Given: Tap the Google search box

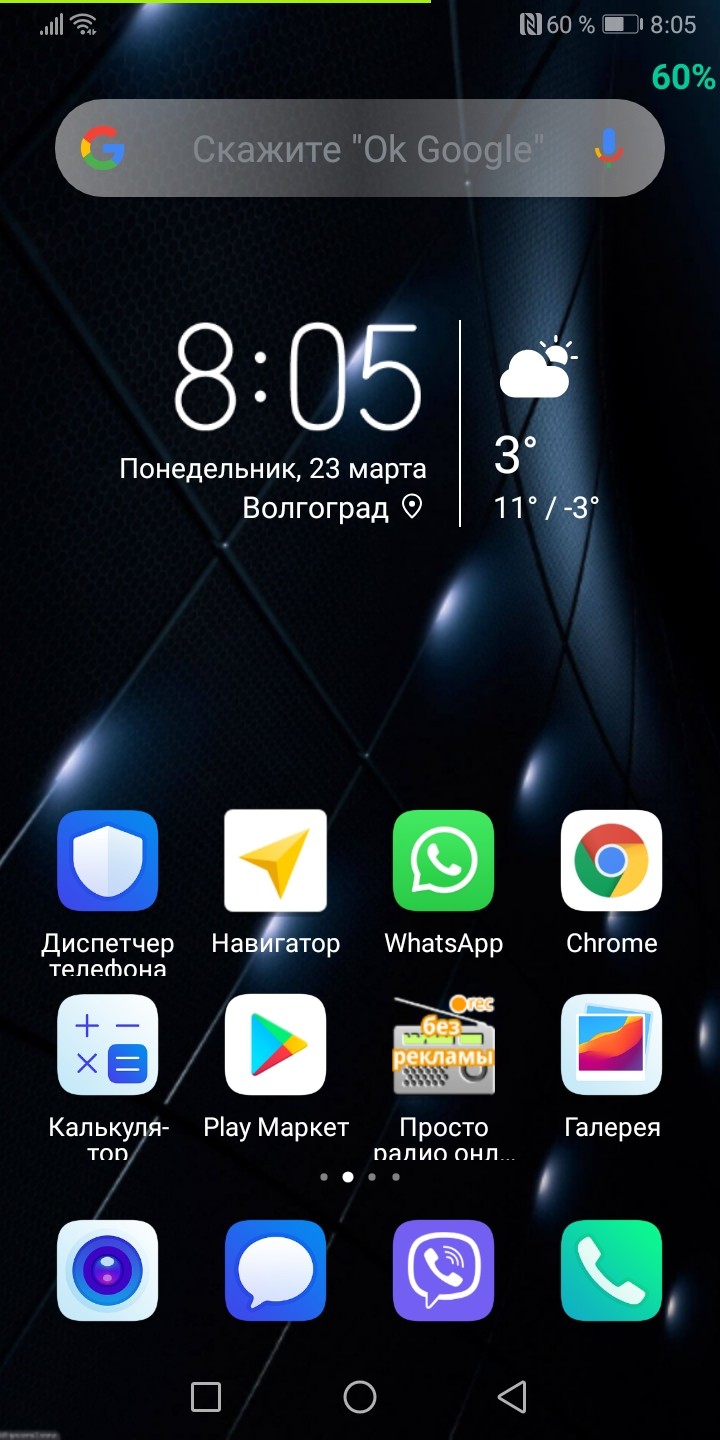Looking at the screenshot, I should pyautogui.click(x=360, y=150).
